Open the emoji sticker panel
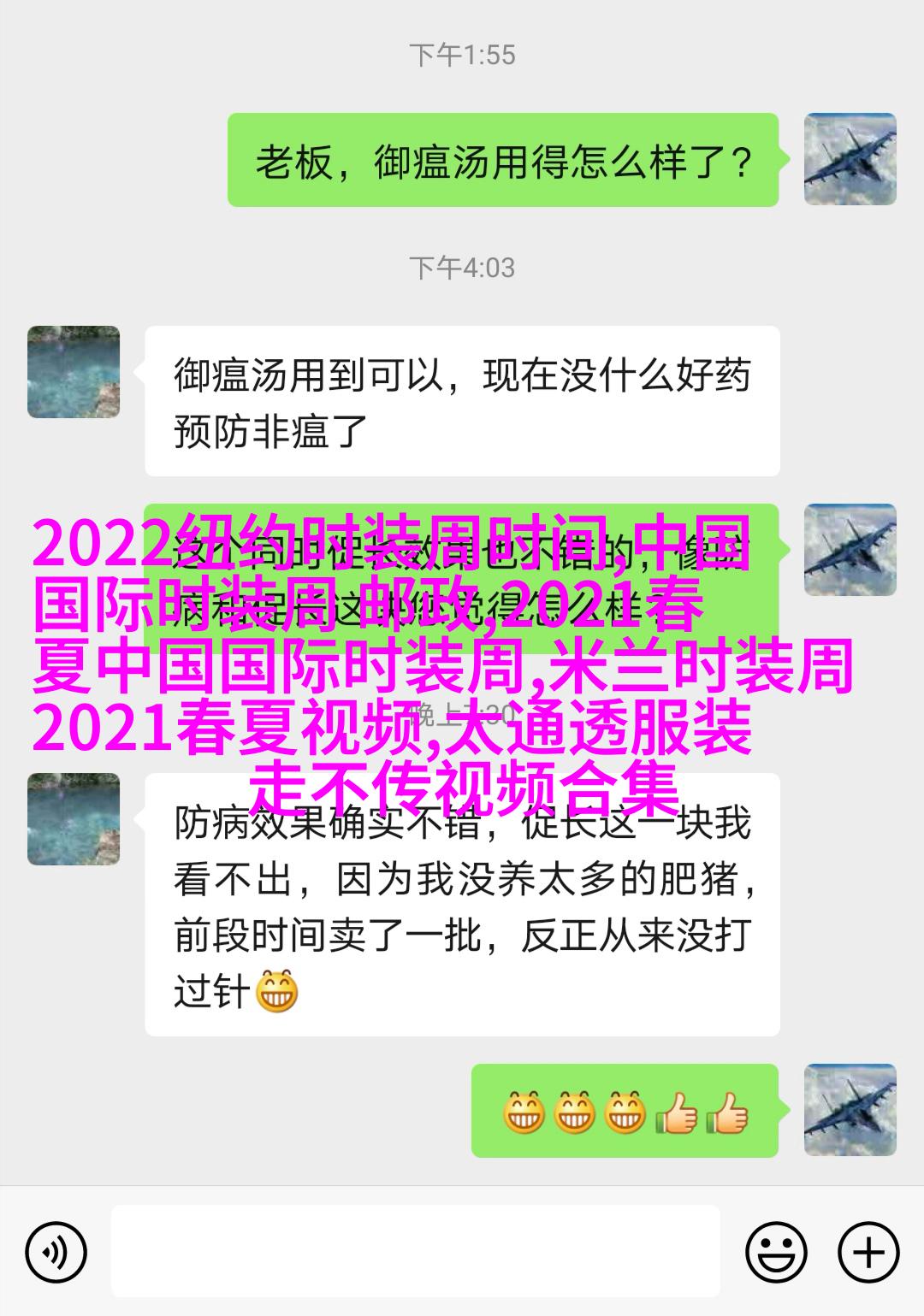Image resolution: width=924 pixels, height=1316 pixels. coord(776,1253)
